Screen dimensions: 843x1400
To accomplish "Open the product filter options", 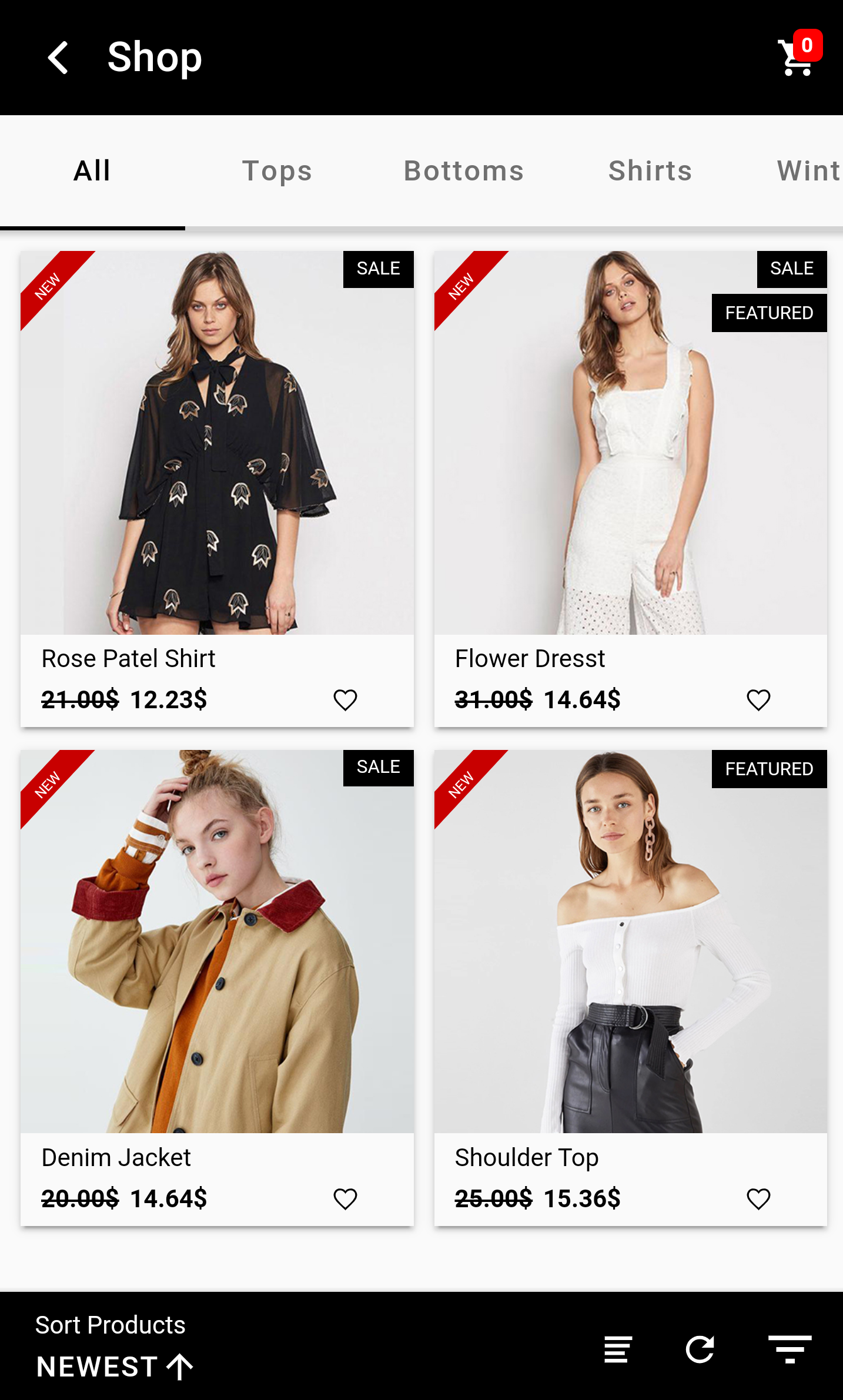I will click(x=790, y=1349).
